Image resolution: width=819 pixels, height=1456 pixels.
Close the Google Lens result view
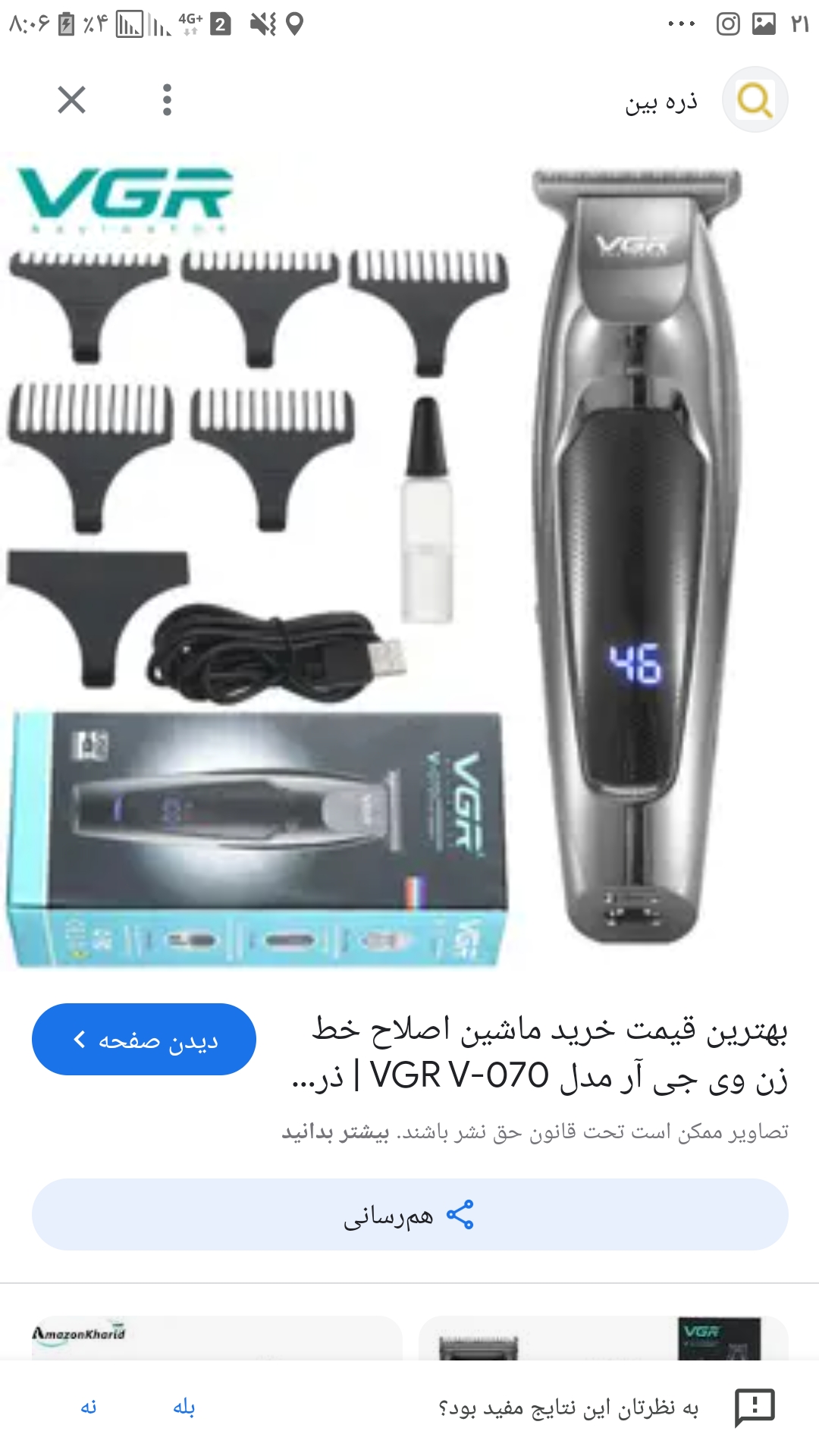click(72, 99)
